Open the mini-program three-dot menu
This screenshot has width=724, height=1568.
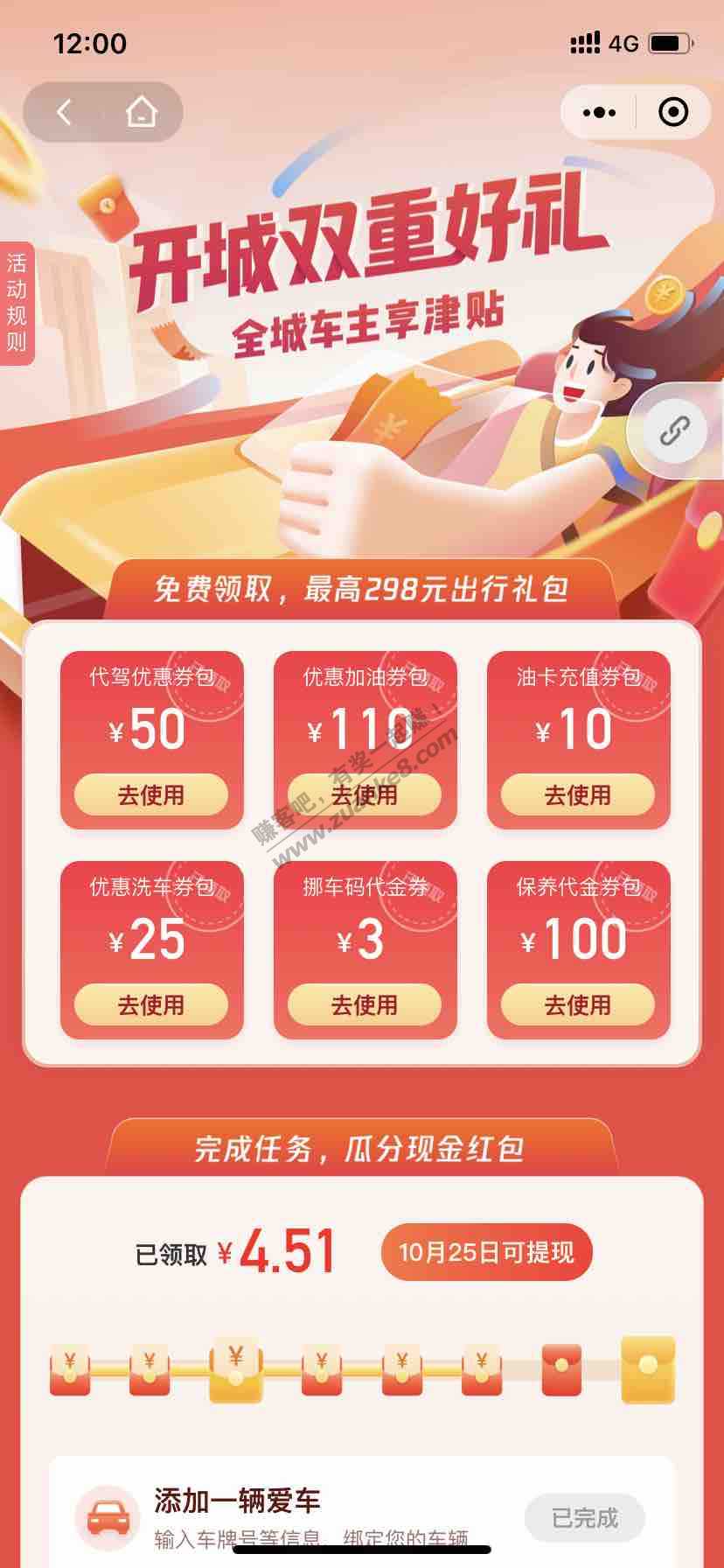point(599,112)
